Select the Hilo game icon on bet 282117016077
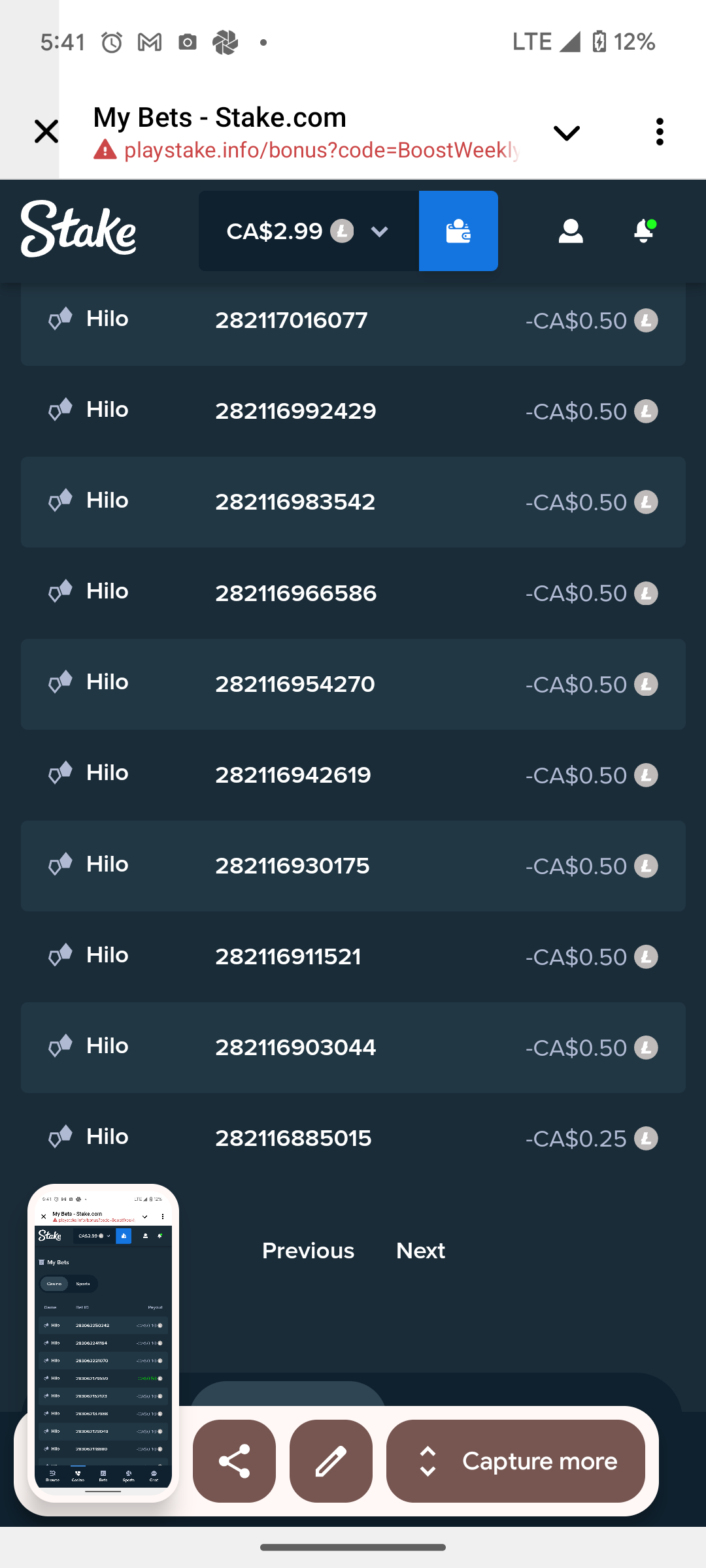The width and height of the screenshot is (706, 1568). pos(61,318)
